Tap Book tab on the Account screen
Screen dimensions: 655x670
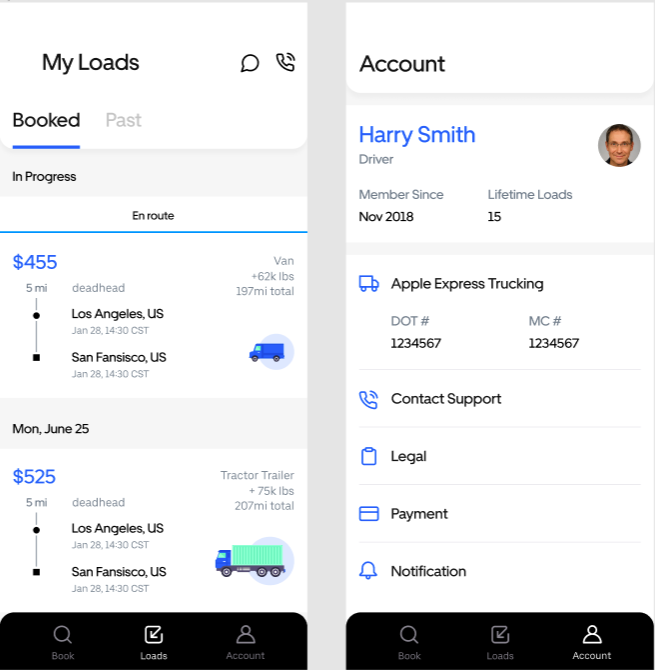click(x=409, y=642)
